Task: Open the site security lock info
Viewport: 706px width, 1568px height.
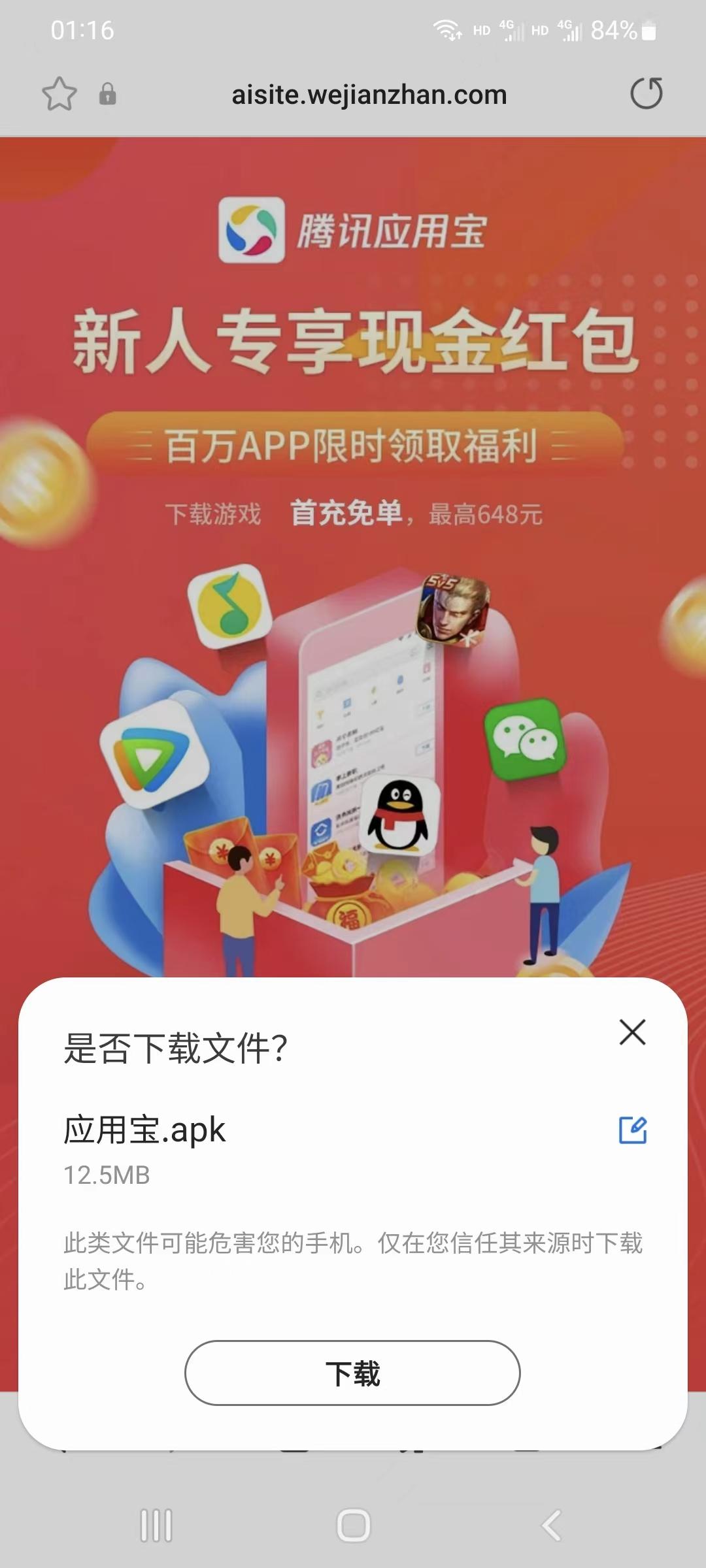Action: [108, 94]
